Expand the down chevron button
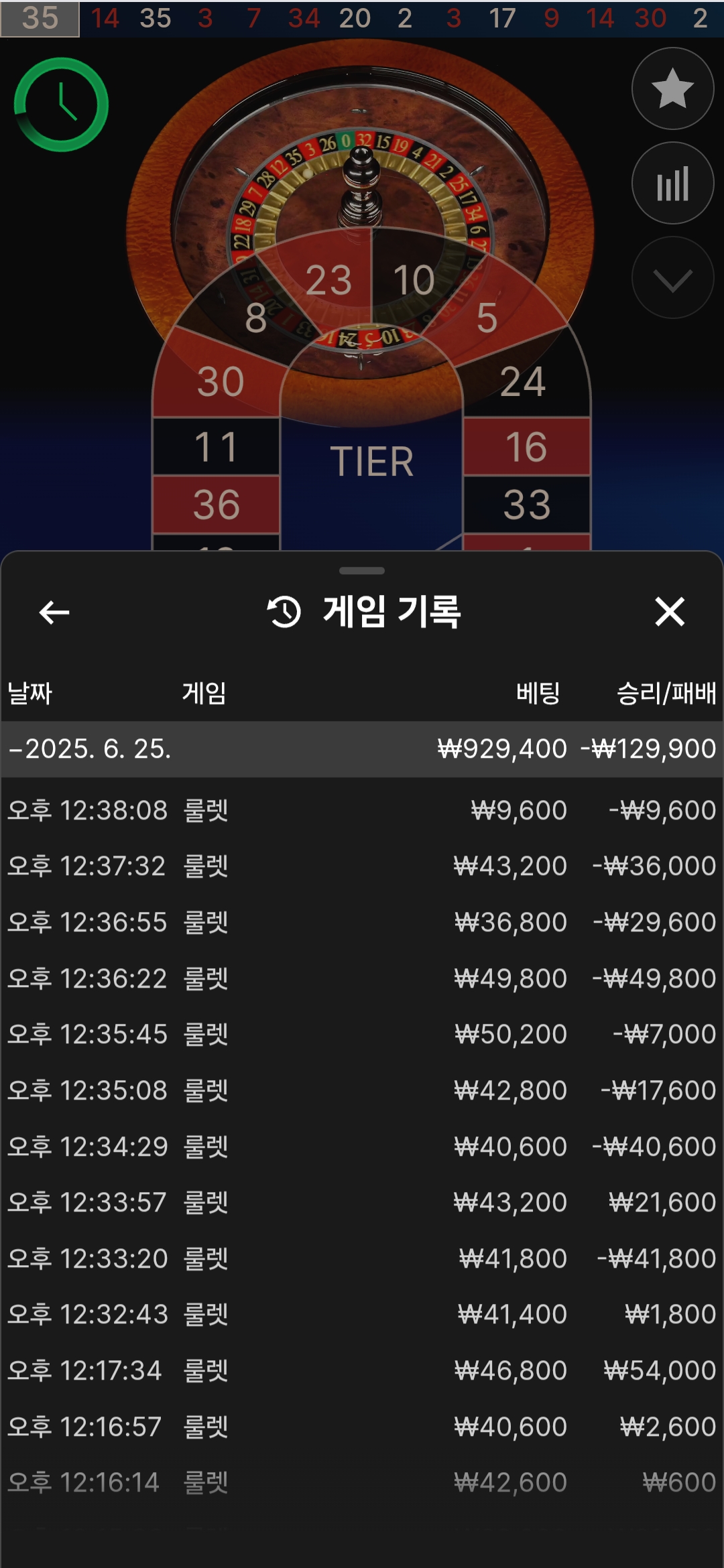Screen dimensions: 724x1568 [x=672, y=277]
